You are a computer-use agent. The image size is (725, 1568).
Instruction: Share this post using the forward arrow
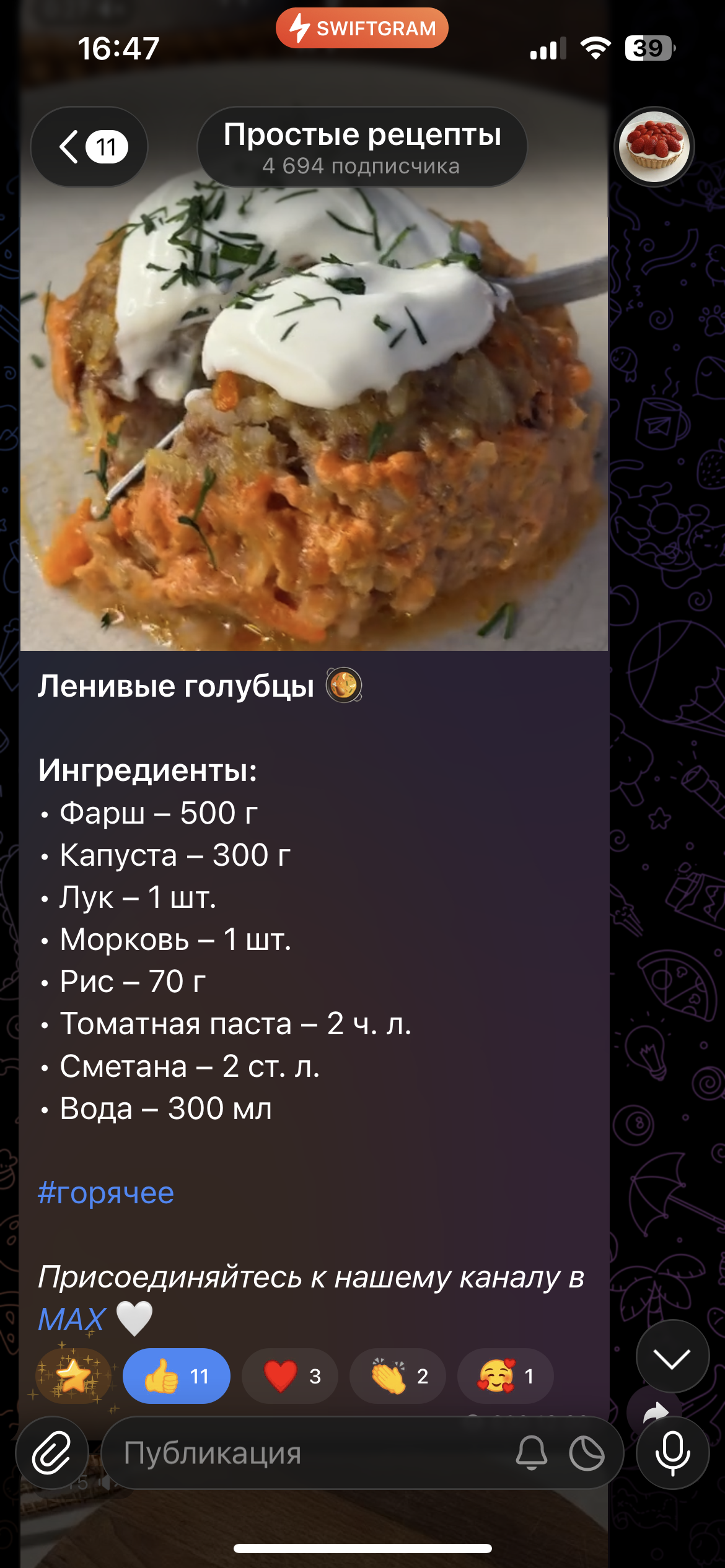(x=655, y=1412)
